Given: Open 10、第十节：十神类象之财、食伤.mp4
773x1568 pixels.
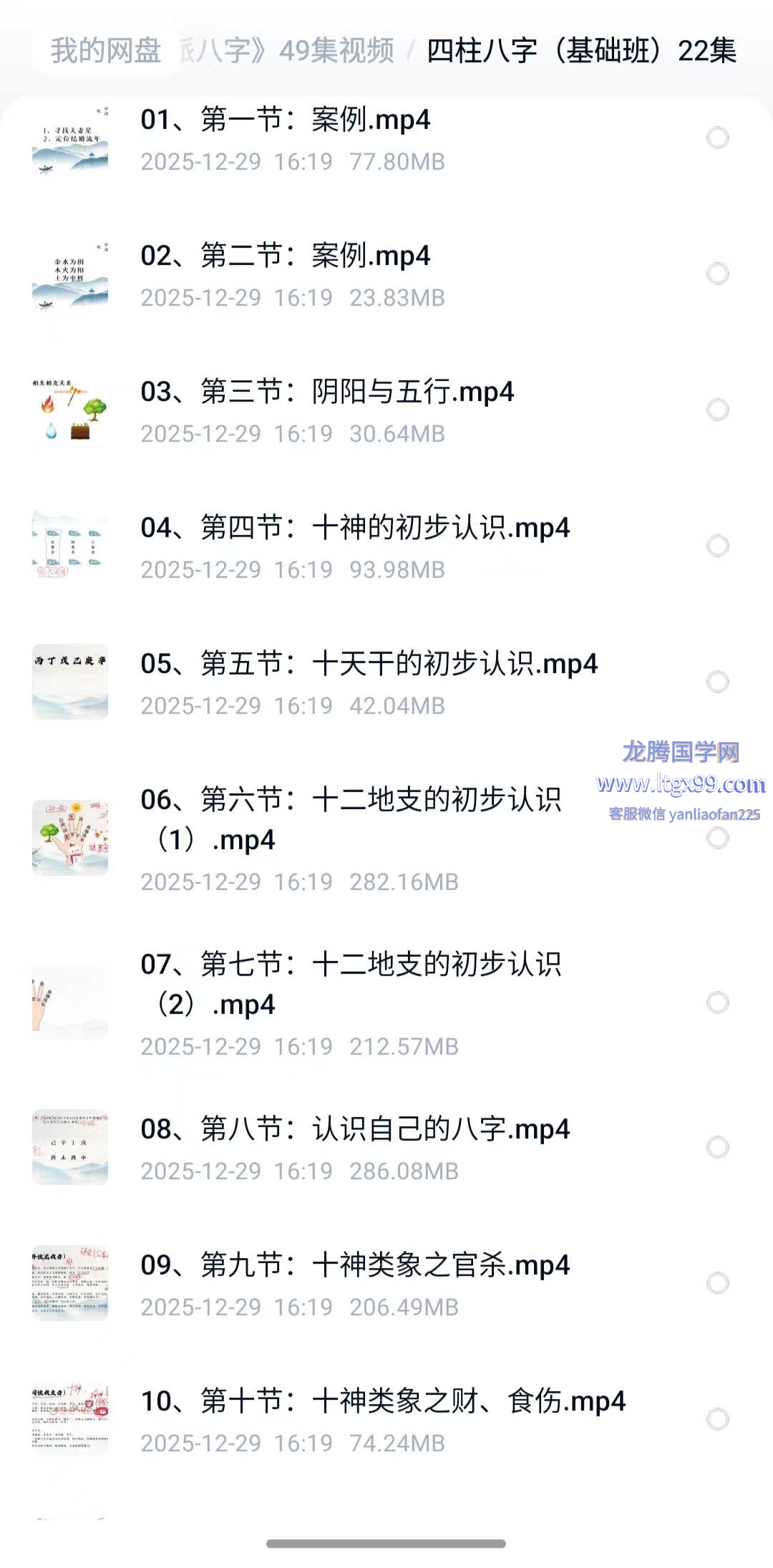Looking at the screenshot, I should click(383, 1401).
